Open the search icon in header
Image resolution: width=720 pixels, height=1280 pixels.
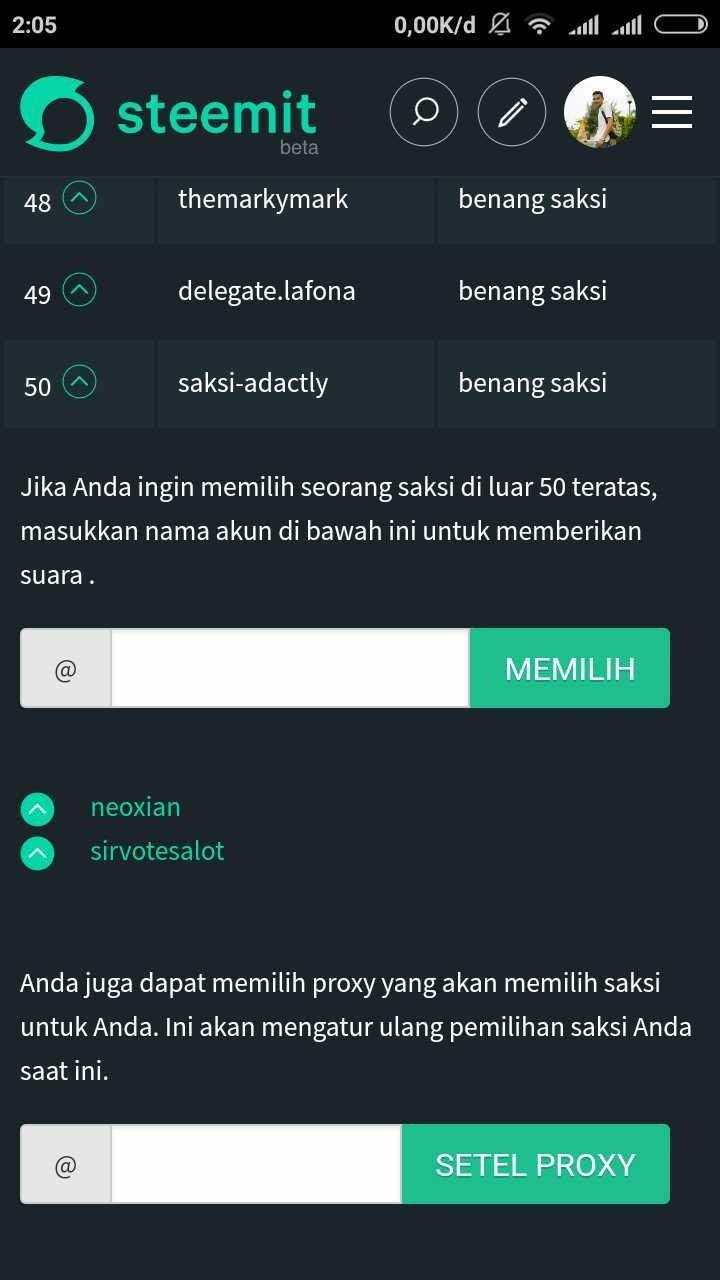coord(424,112)
